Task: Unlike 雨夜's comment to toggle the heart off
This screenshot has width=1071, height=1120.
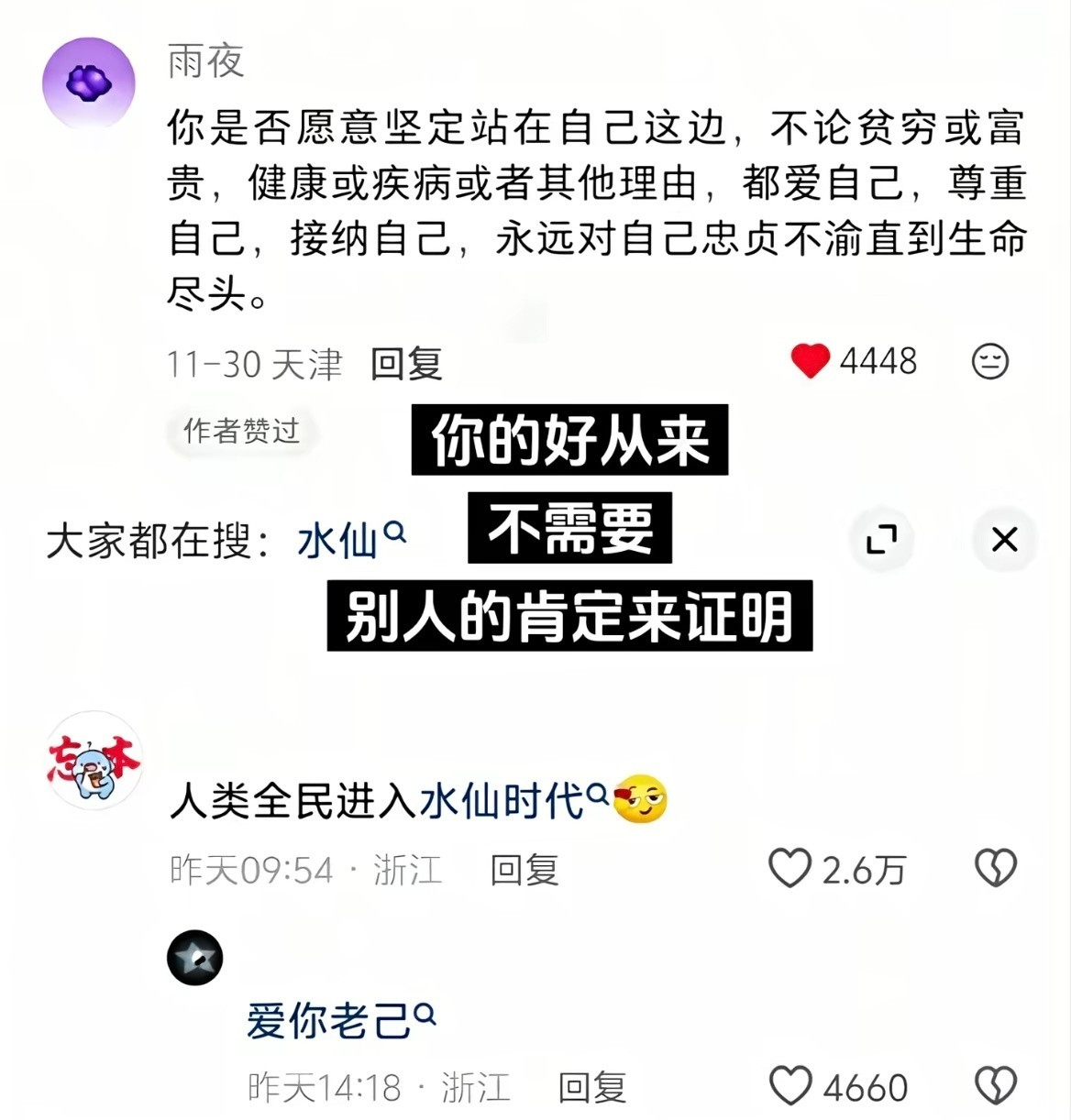Action: [810, 361]
